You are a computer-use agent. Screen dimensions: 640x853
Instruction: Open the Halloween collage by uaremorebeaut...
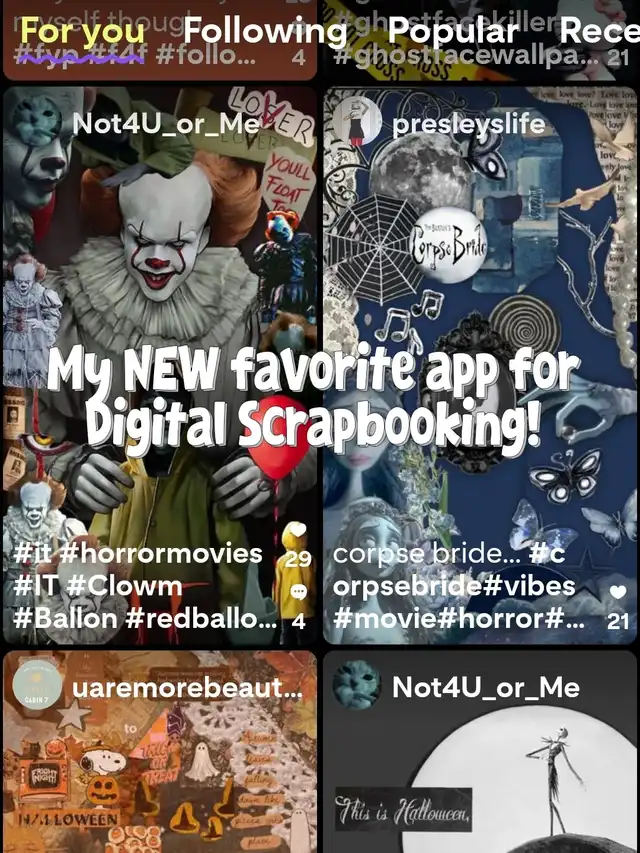click(160, 752)
